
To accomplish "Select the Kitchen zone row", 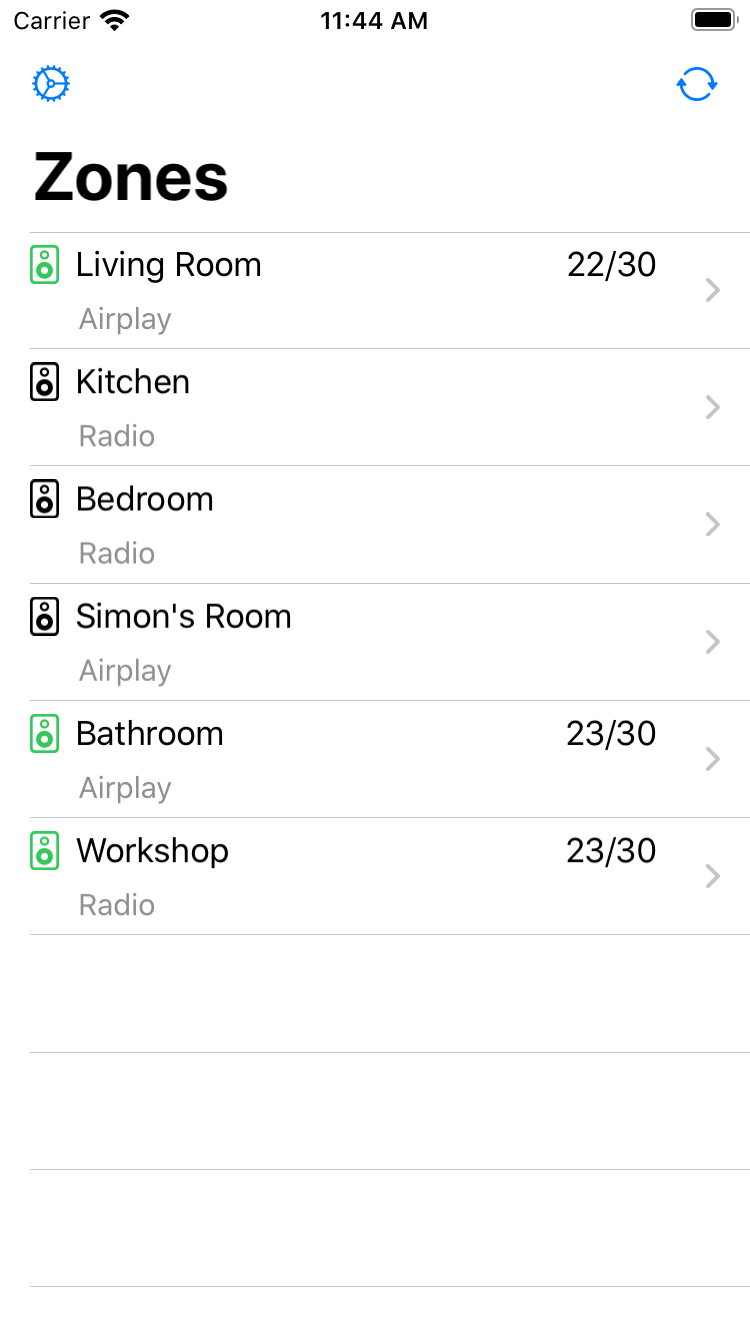I will (375, 408).
